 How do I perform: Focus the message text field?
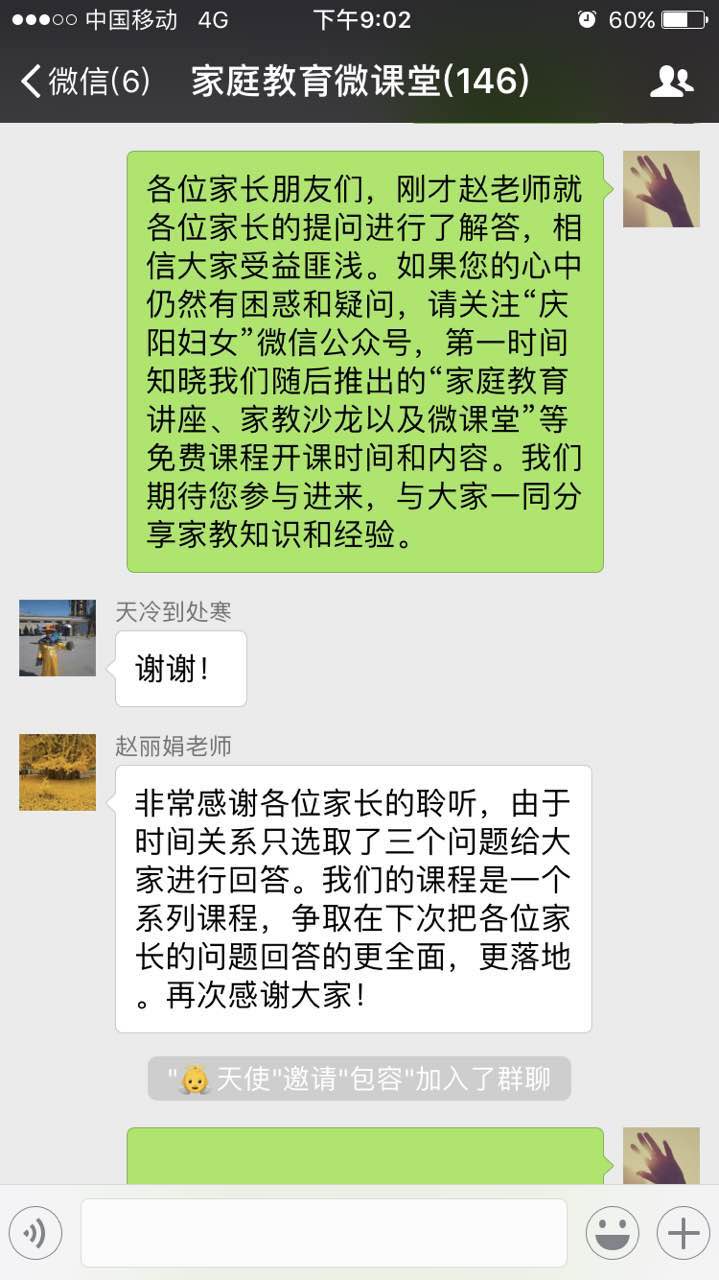tap(324, 1232)
